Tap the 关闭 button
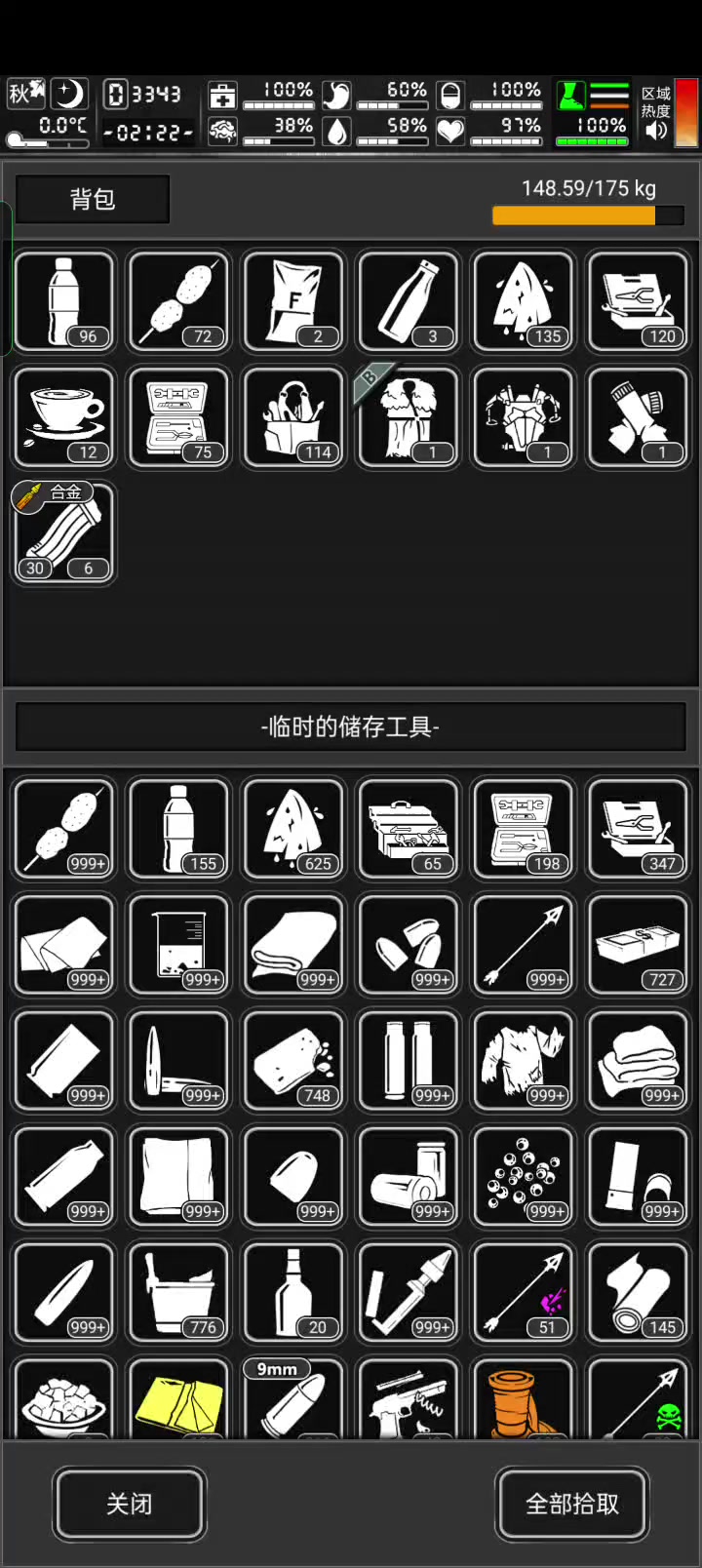This screenshot has height=1568, width=702. pyautogui.click(x=129, y=1504)
